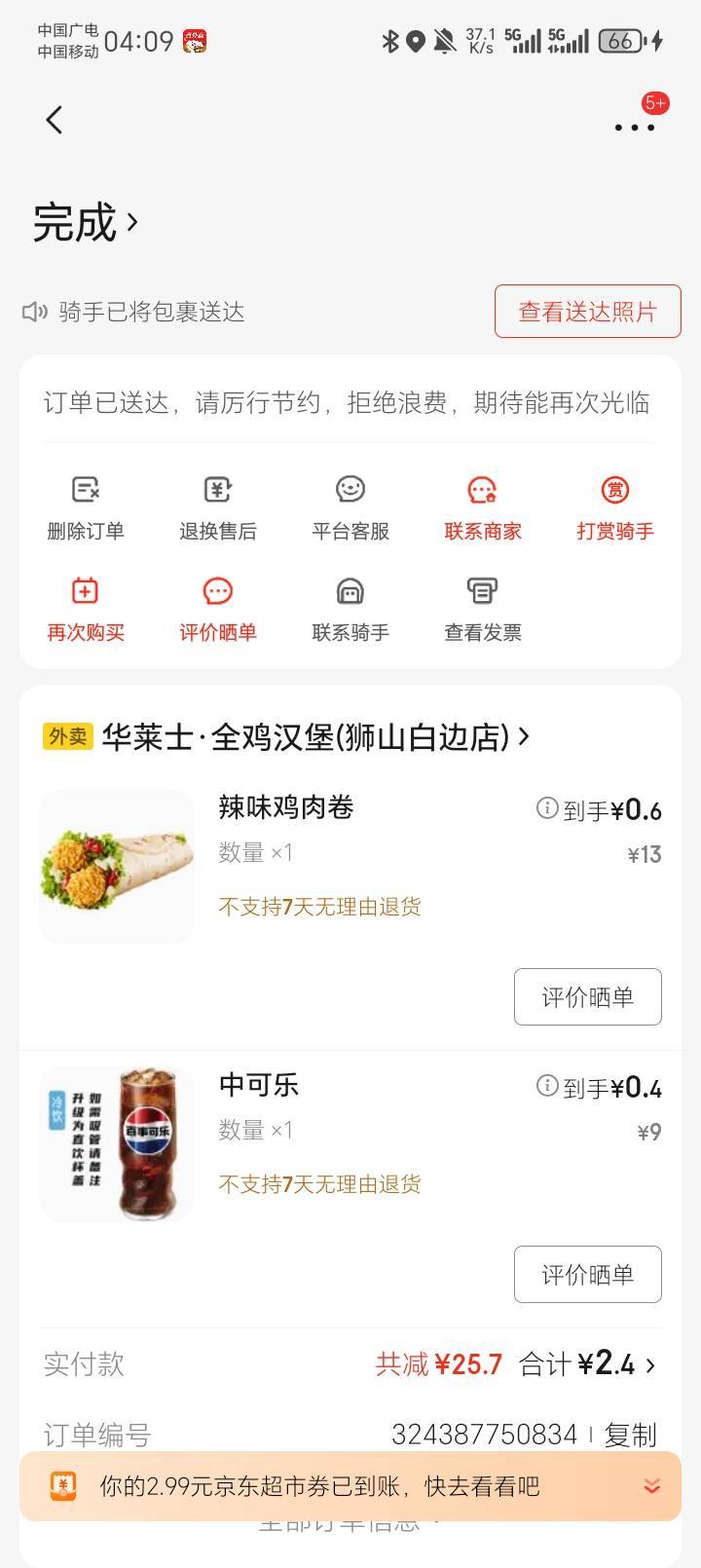The height and width of the screenshot is (1568, 701).
Task: Open the three-dot more menu
Action: pyautogui.click(x=634, y=127)
